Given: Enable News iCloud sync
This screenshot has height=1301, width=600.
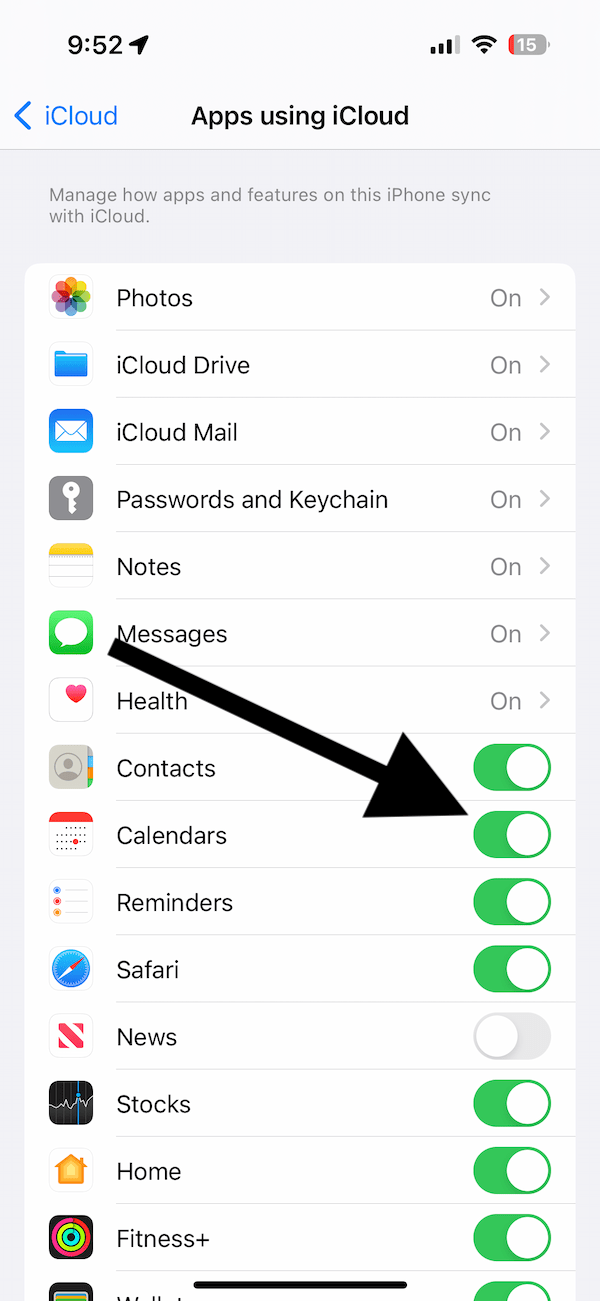Looking at the screenshot, I should pos(511,1036).
